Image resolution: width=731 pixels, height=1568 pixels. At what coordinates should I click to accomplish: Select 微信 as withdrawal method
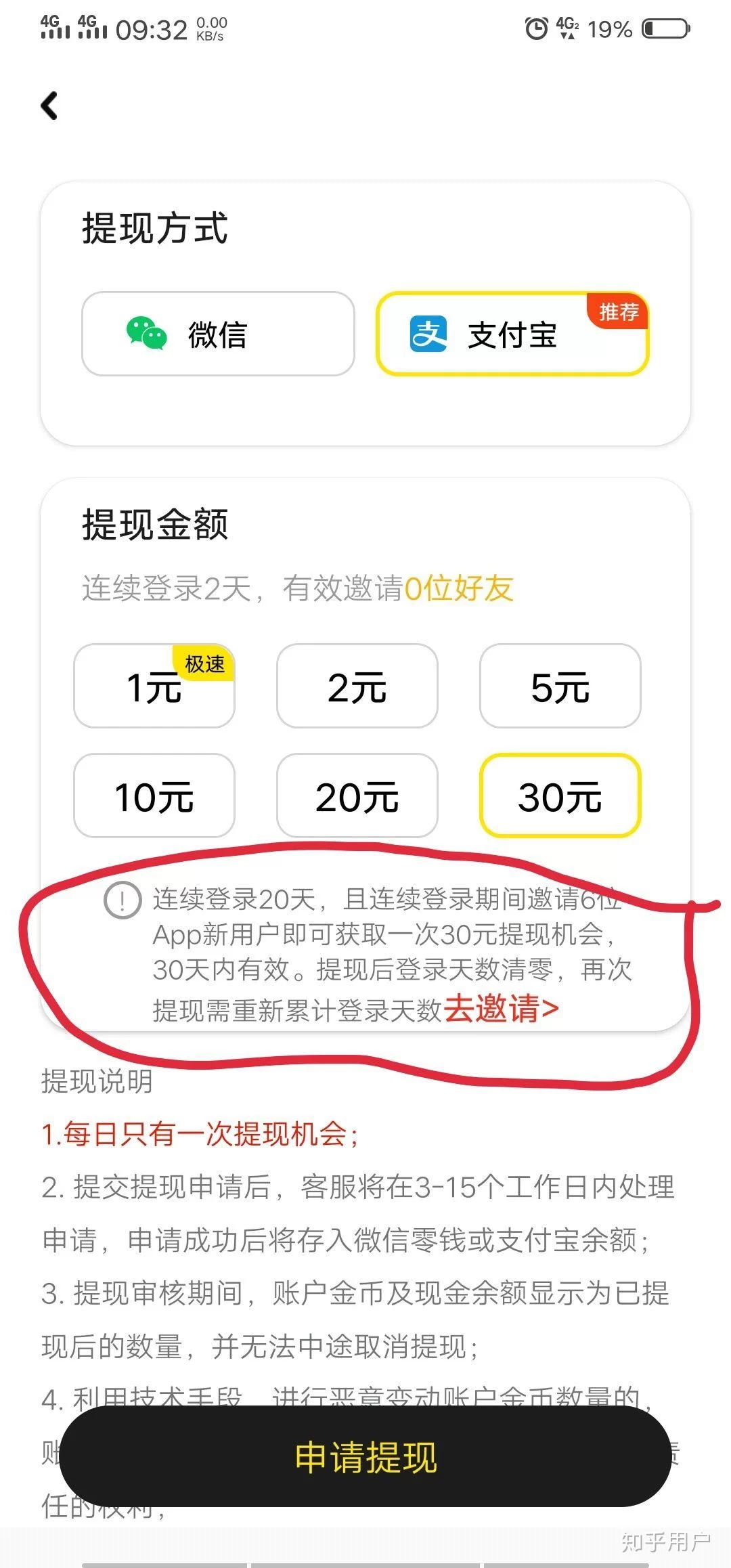pos(218,334)
